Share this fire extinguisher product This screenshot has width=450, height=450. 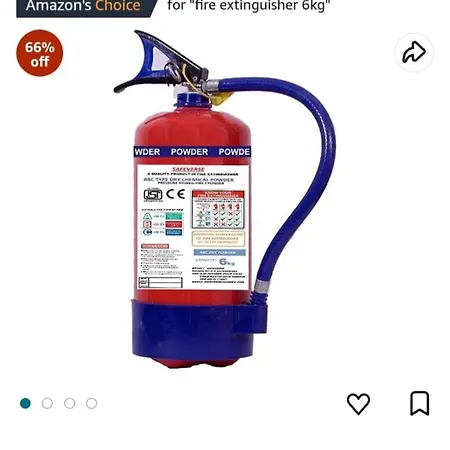(414, 52)
